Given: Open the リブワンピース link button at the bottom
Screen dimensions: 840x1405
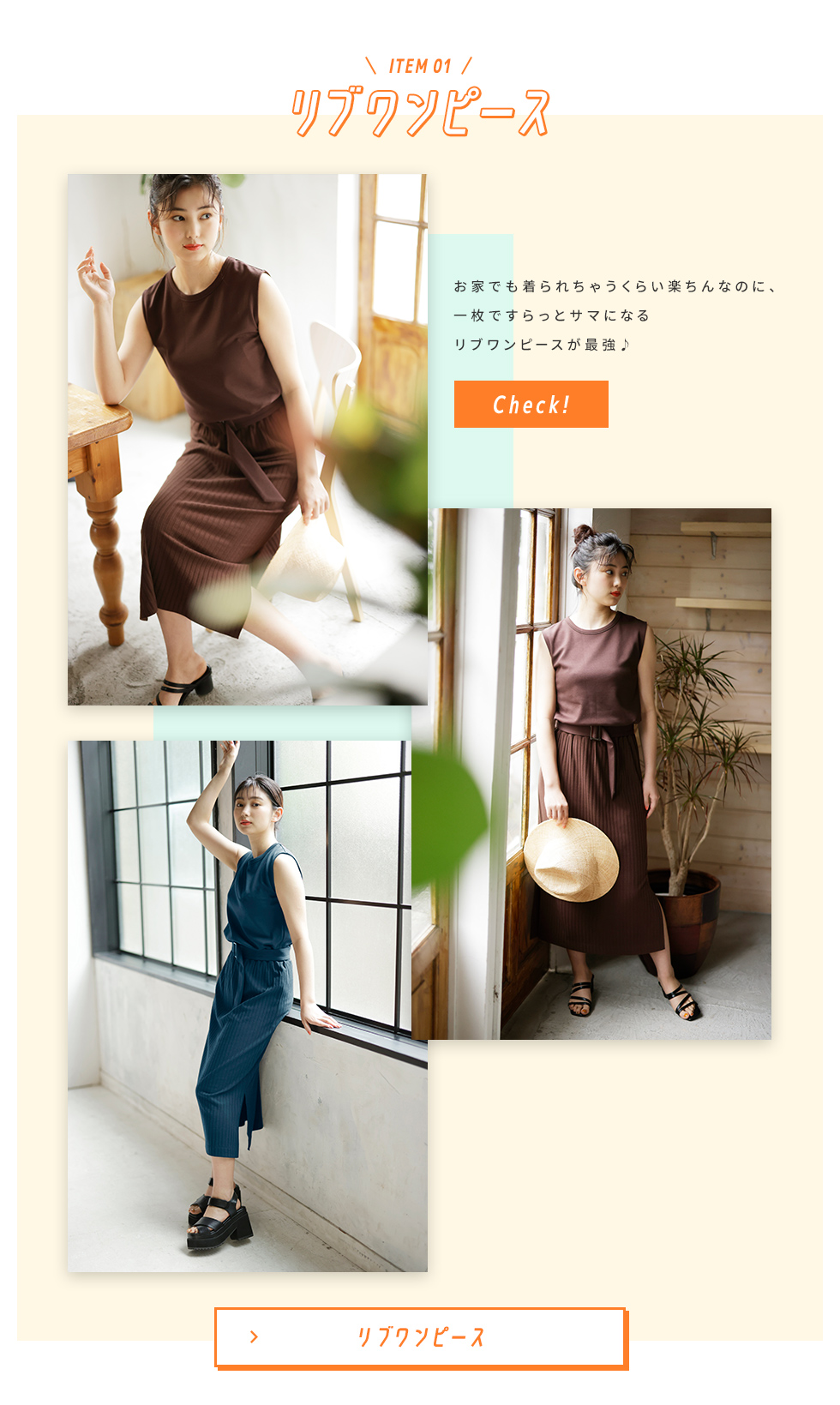Looking at the screenshot, I should coord(420,1336).
